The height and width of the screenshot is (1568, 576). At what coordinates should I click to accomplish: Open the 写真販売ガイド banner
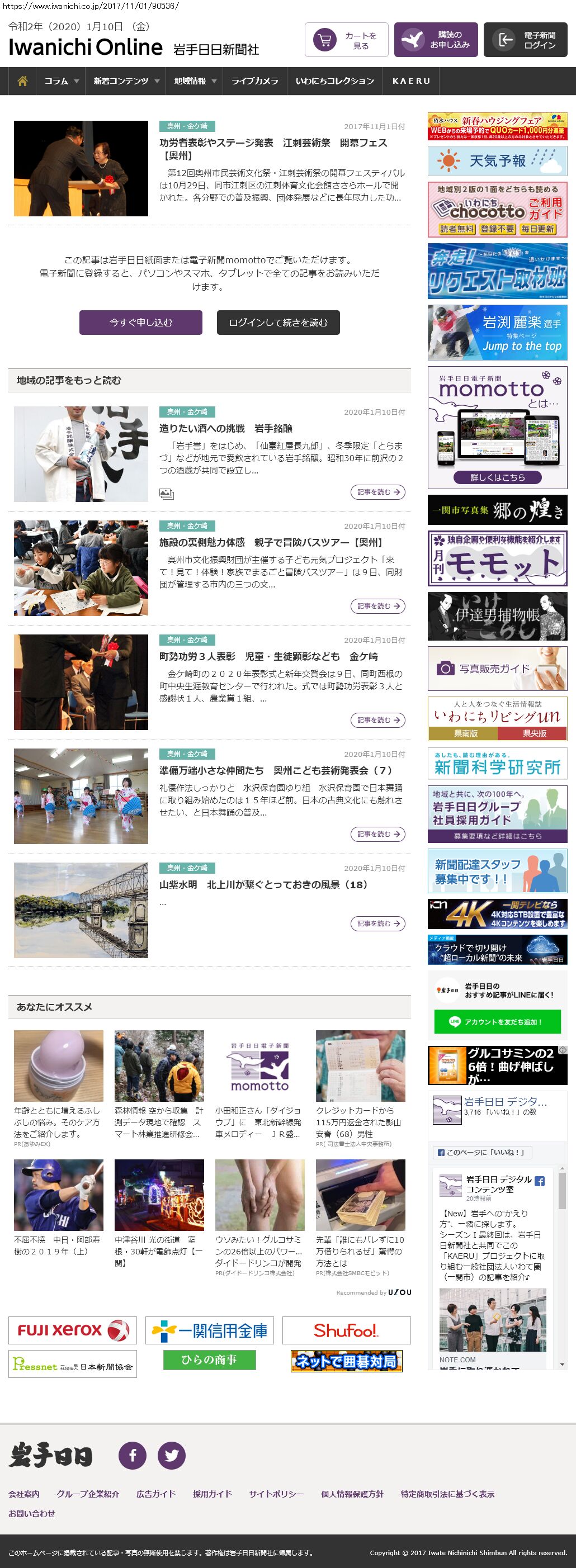[x=498, y=669]
